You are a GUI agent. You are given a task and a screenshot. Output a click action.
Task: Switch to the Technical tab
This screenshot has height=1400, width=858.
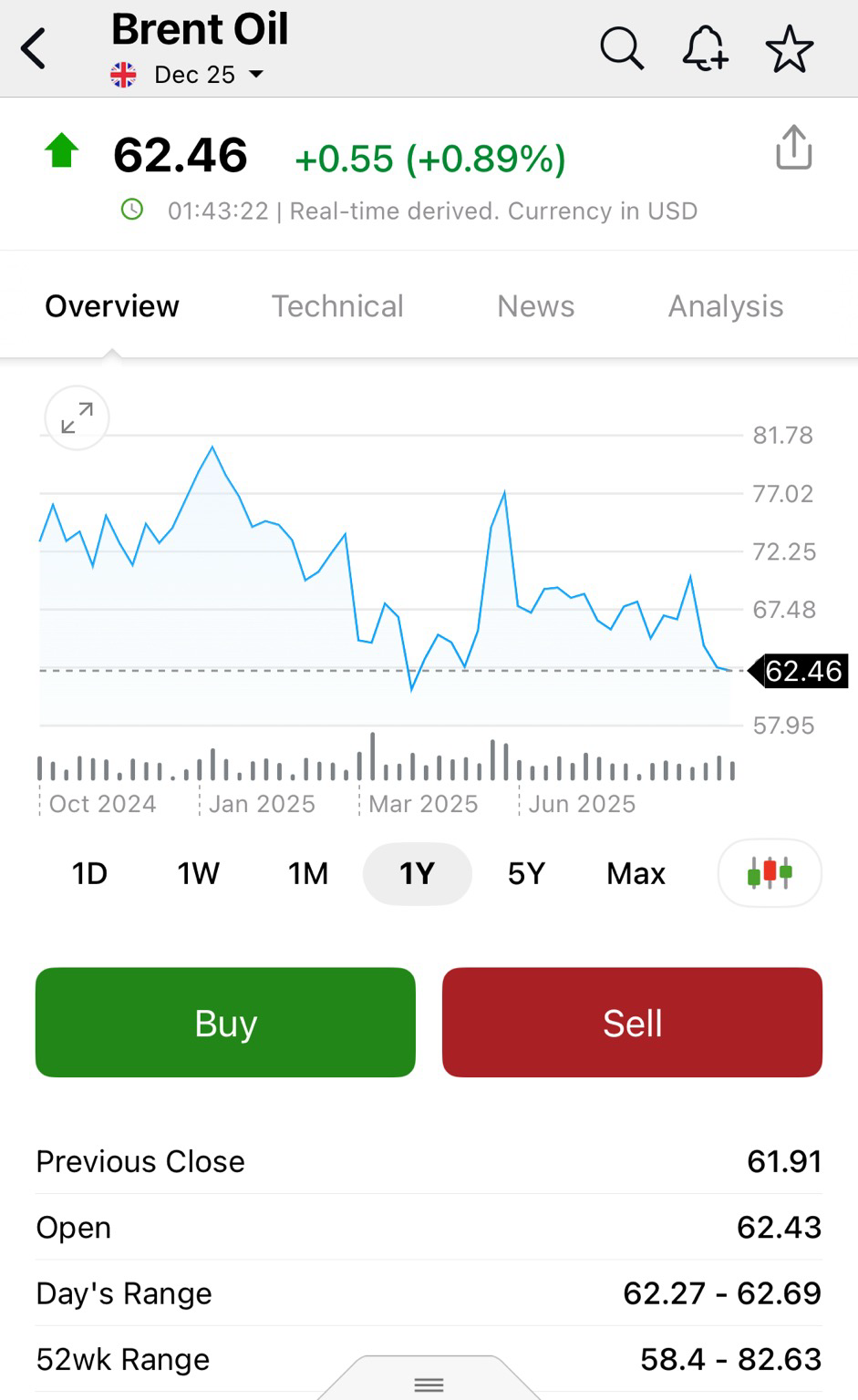(337, 306)
